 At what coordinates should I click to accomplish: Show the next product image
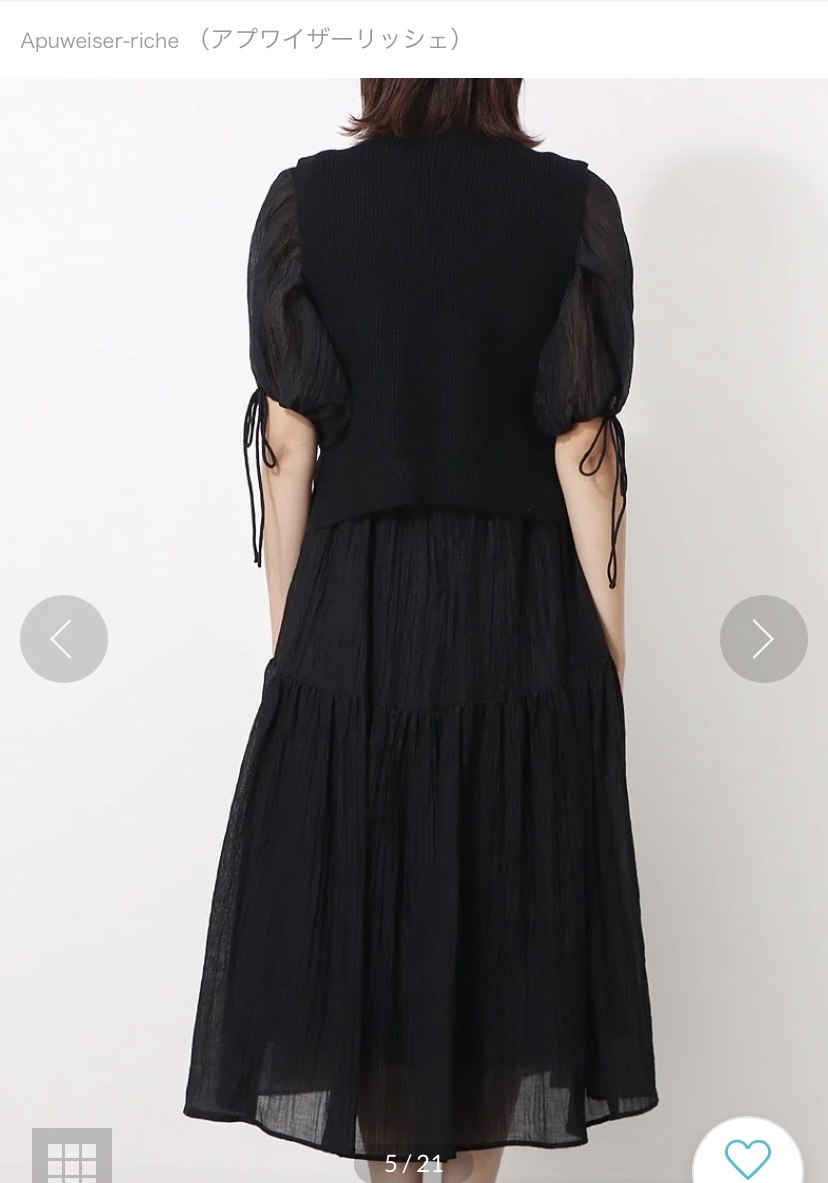tap(763, 639)
